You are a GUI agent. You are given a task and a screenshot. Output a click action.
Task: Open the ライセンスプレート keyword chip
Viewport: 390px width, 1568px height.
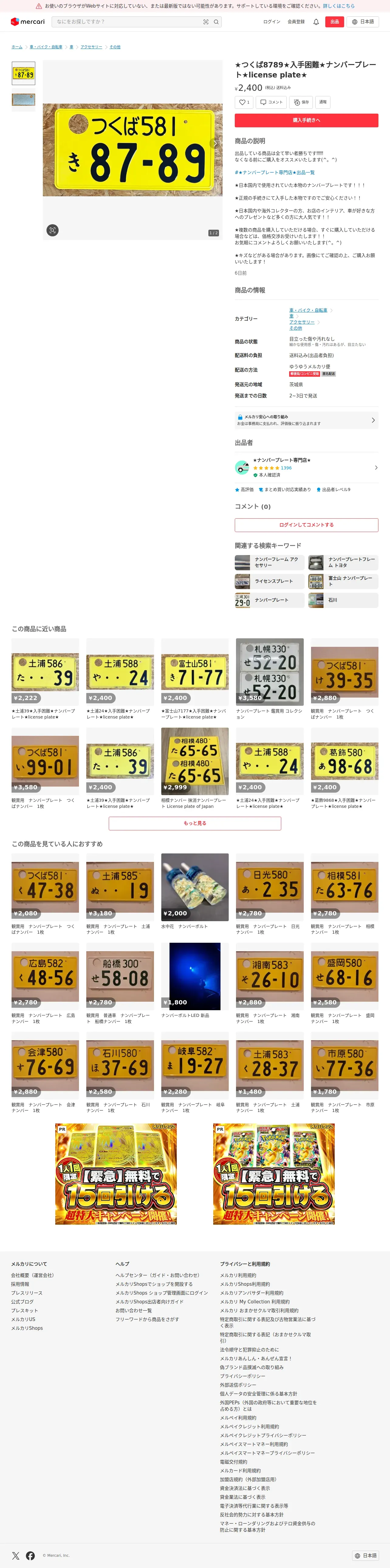269,581
